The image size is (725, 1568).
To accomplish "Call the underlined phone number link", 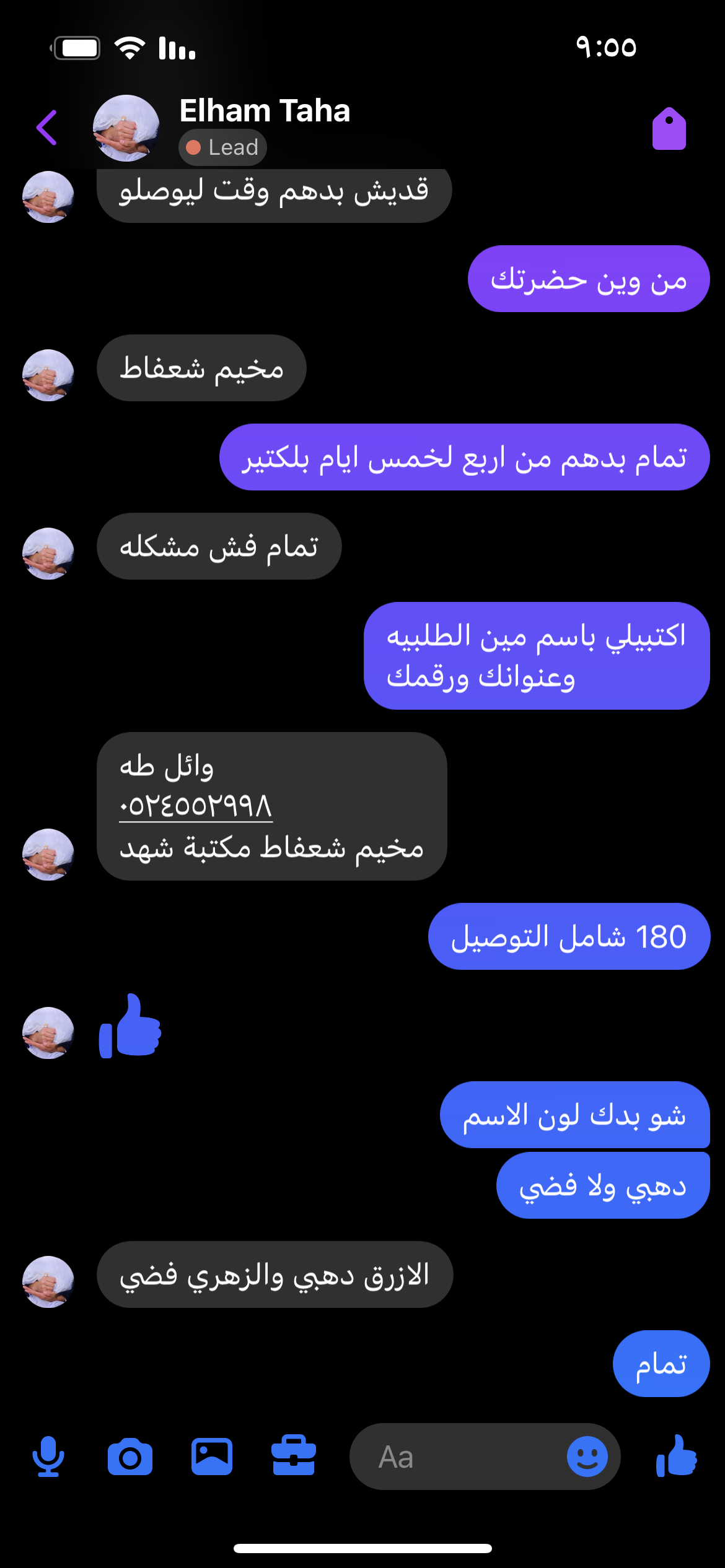I will [x=196, y=806].
